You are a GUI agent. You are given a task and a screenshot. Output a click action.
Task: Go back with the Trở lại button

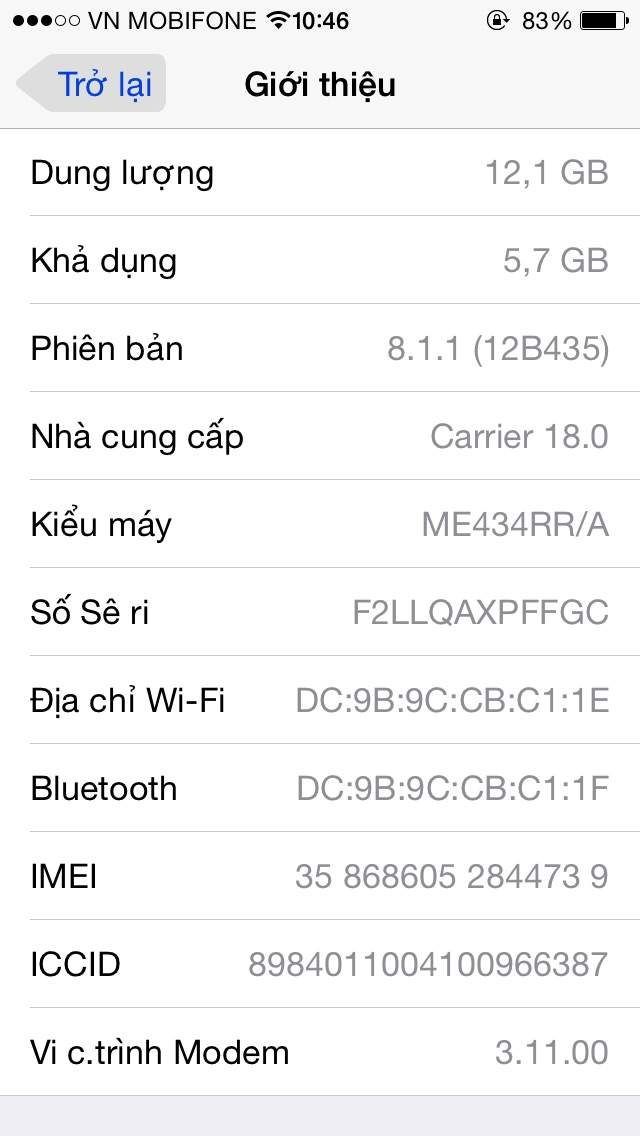click(x=91, y=83)
